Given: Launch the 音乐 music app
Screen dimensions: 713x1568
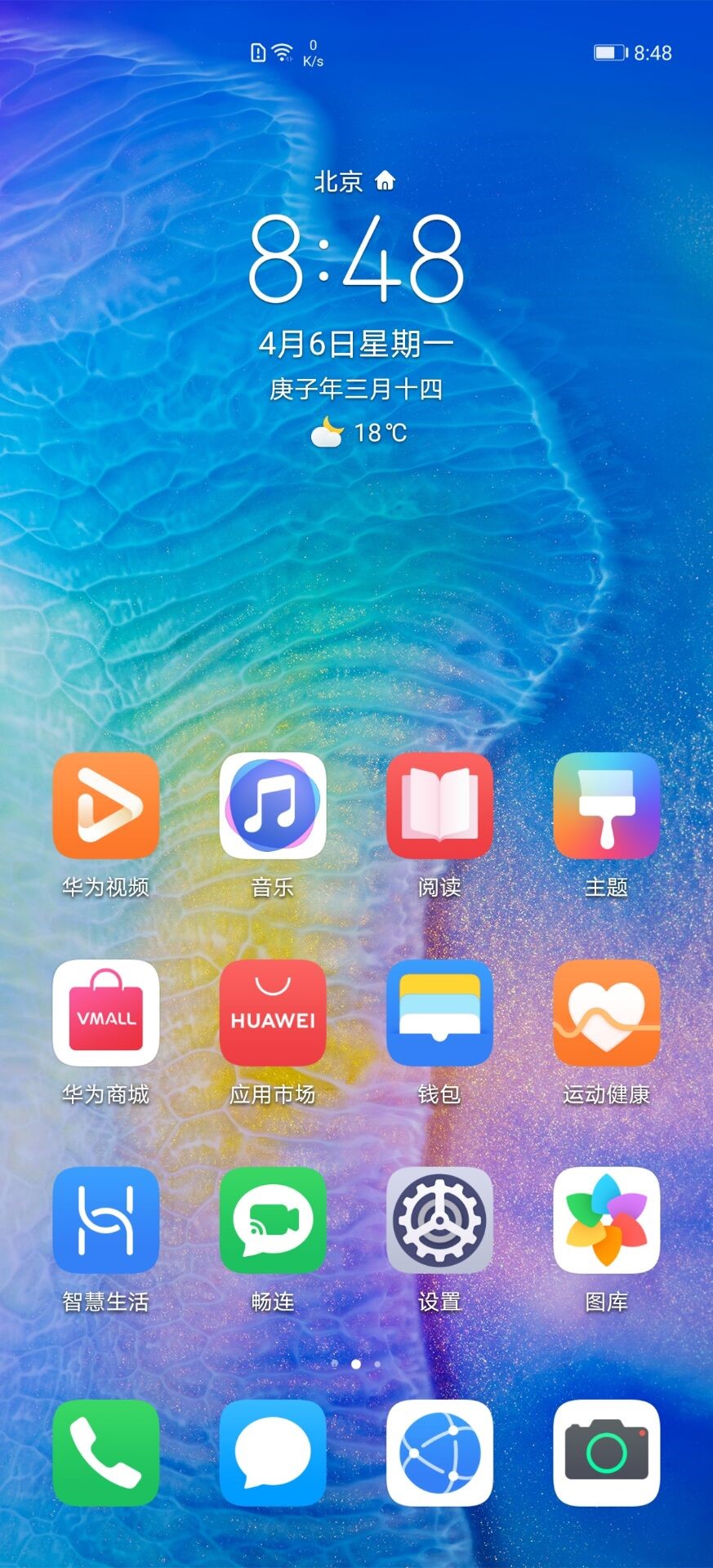Looking at the screenshot, I should [273, 805].
